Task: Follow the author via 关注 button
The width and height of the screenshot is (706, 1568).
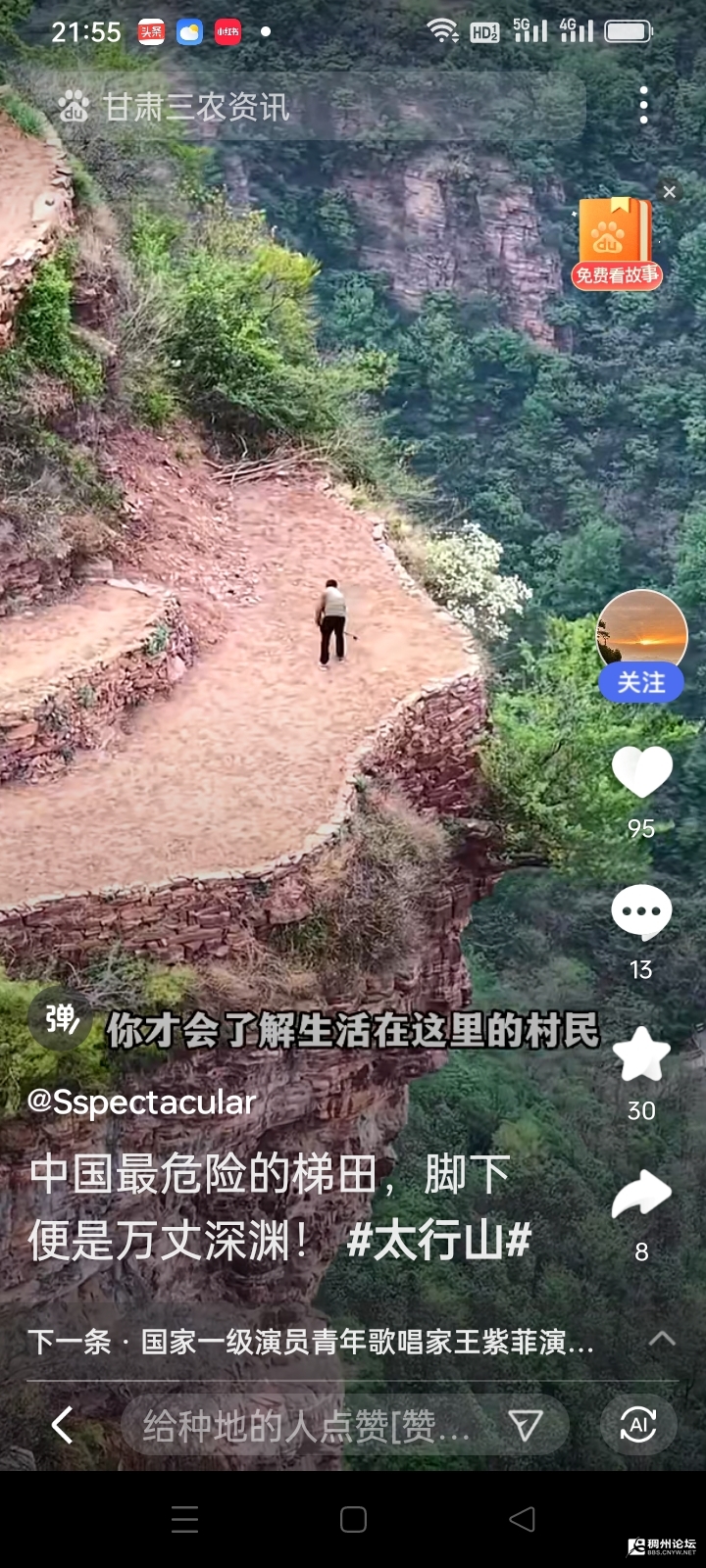Action: click(641, 682)
